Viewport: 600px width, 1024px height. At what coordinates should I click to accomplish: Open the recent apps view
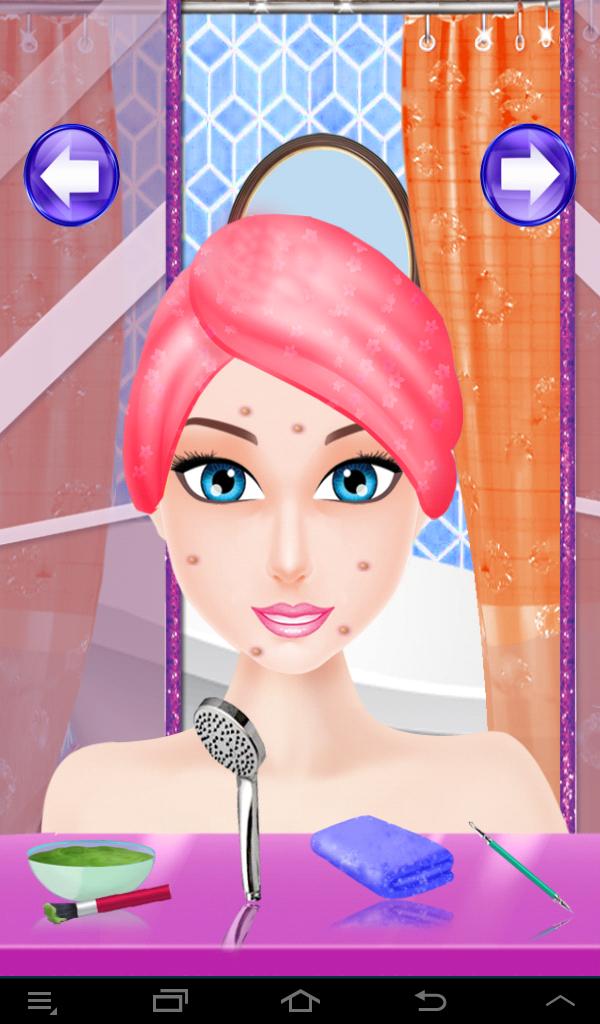[170, 1000]
